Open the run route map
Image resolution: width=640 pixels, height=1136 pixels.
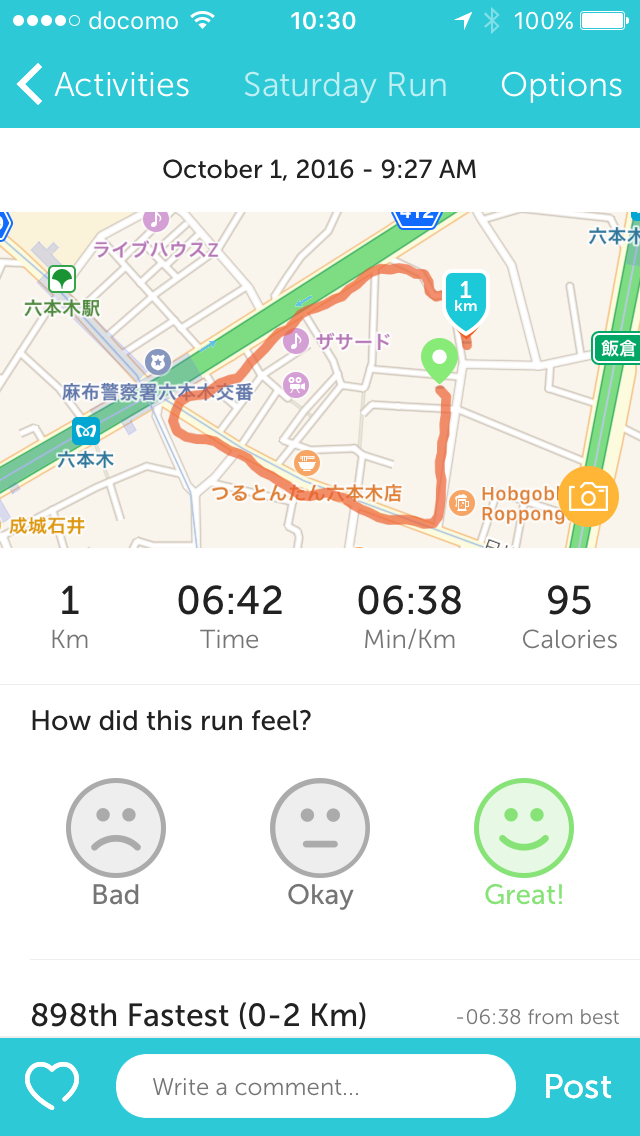coord(300,380)
